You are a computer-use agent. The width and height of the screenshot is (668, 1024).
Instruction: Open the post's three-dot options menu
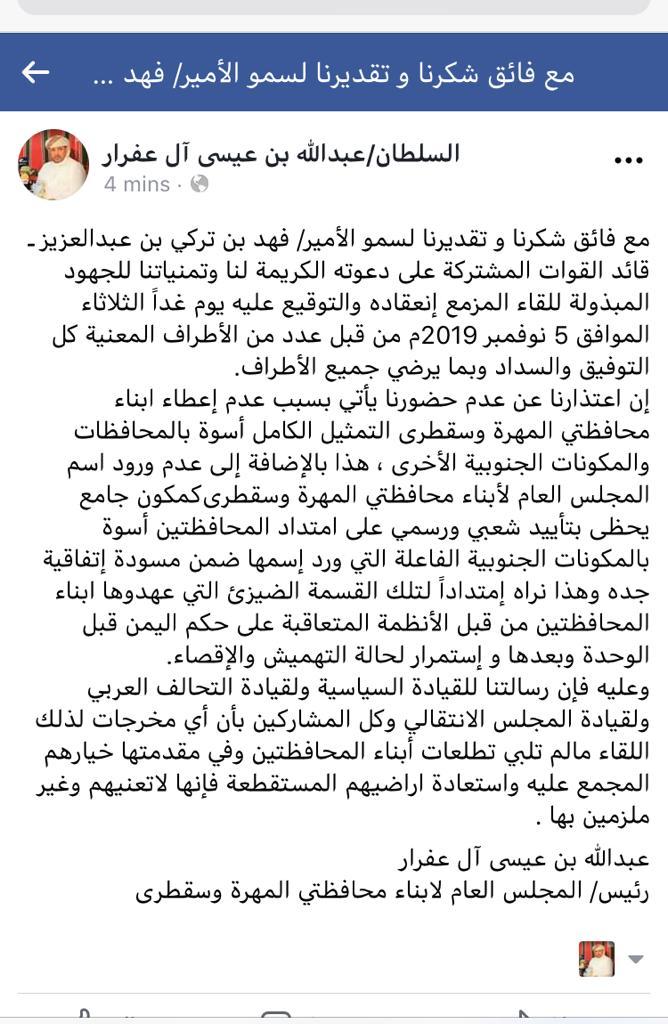coord(626,160)
